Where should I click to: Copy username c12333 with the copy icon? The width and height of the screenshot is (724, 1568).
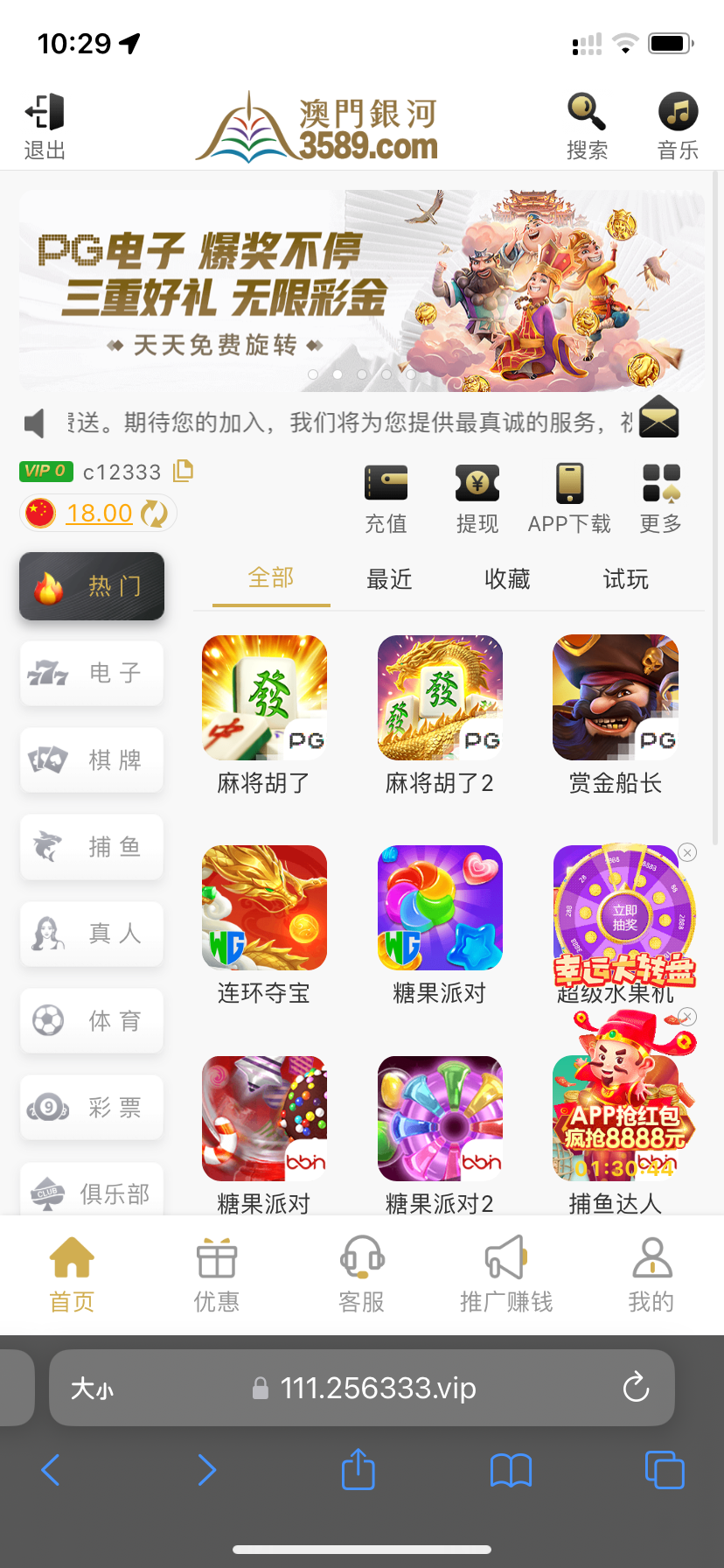(183, 471)
